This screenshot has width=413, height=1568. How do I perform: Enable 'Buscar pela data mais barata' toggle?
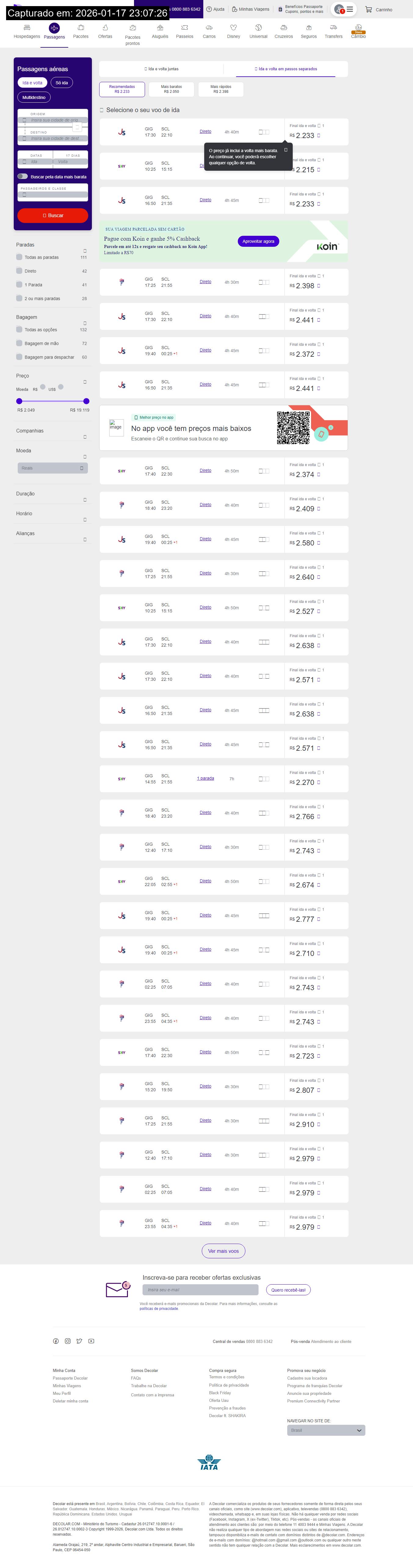pyautogui.click(x=23, y=177)
